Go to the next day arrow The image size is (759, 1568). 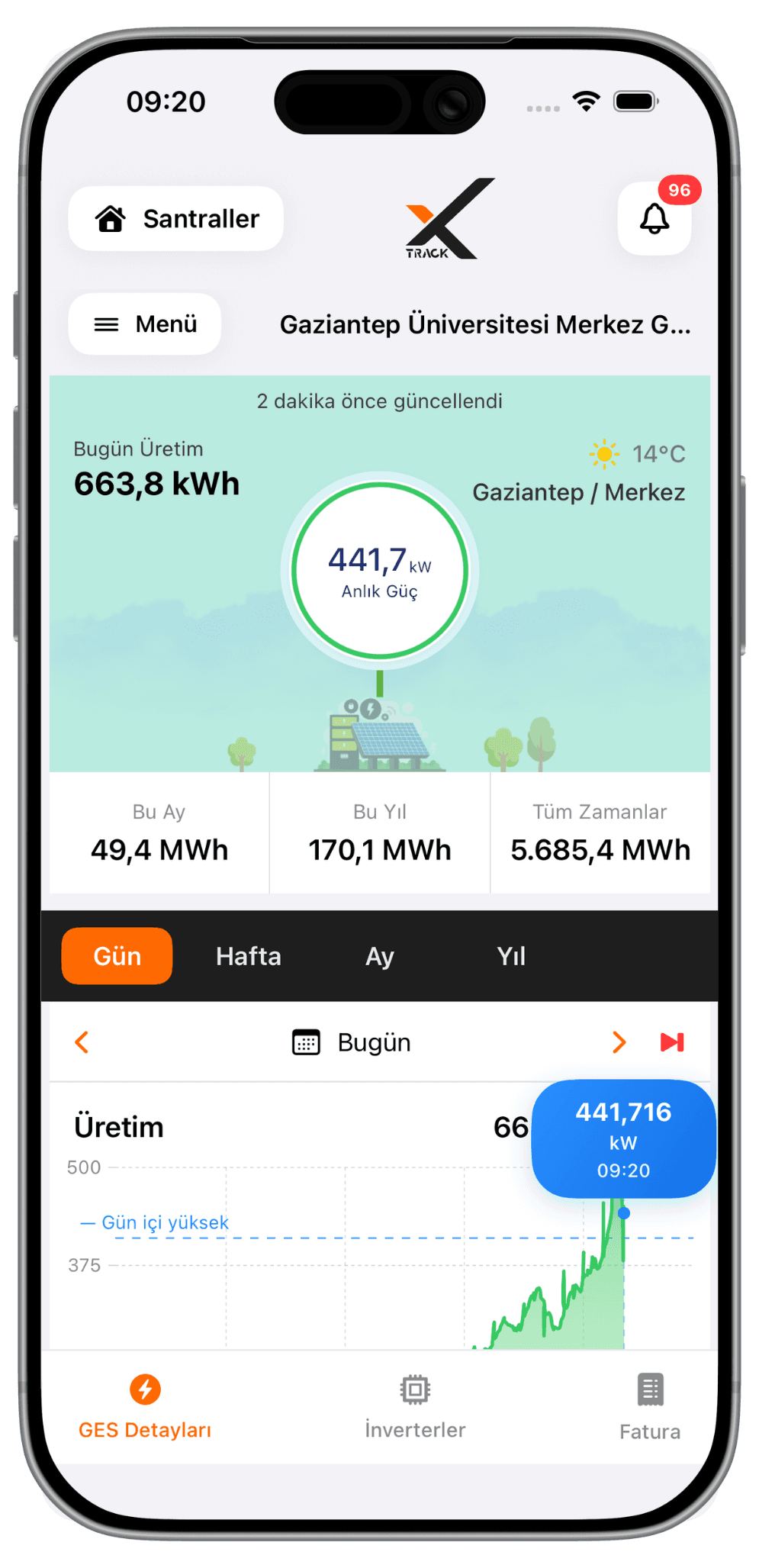click(x=619, y=1042)
